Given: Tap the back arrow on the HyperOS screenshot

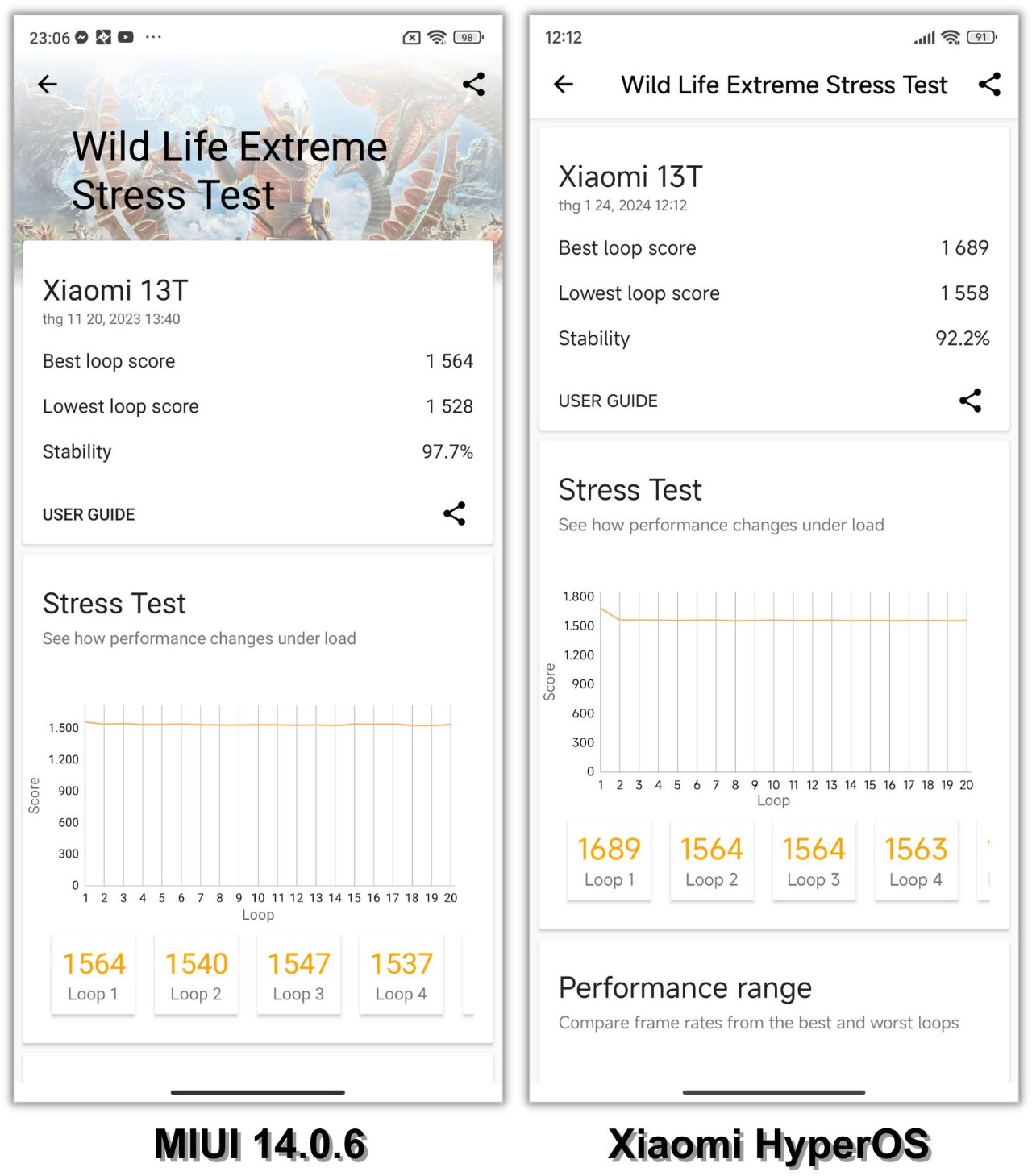Looking at the screenshot, I should [563, 84].
